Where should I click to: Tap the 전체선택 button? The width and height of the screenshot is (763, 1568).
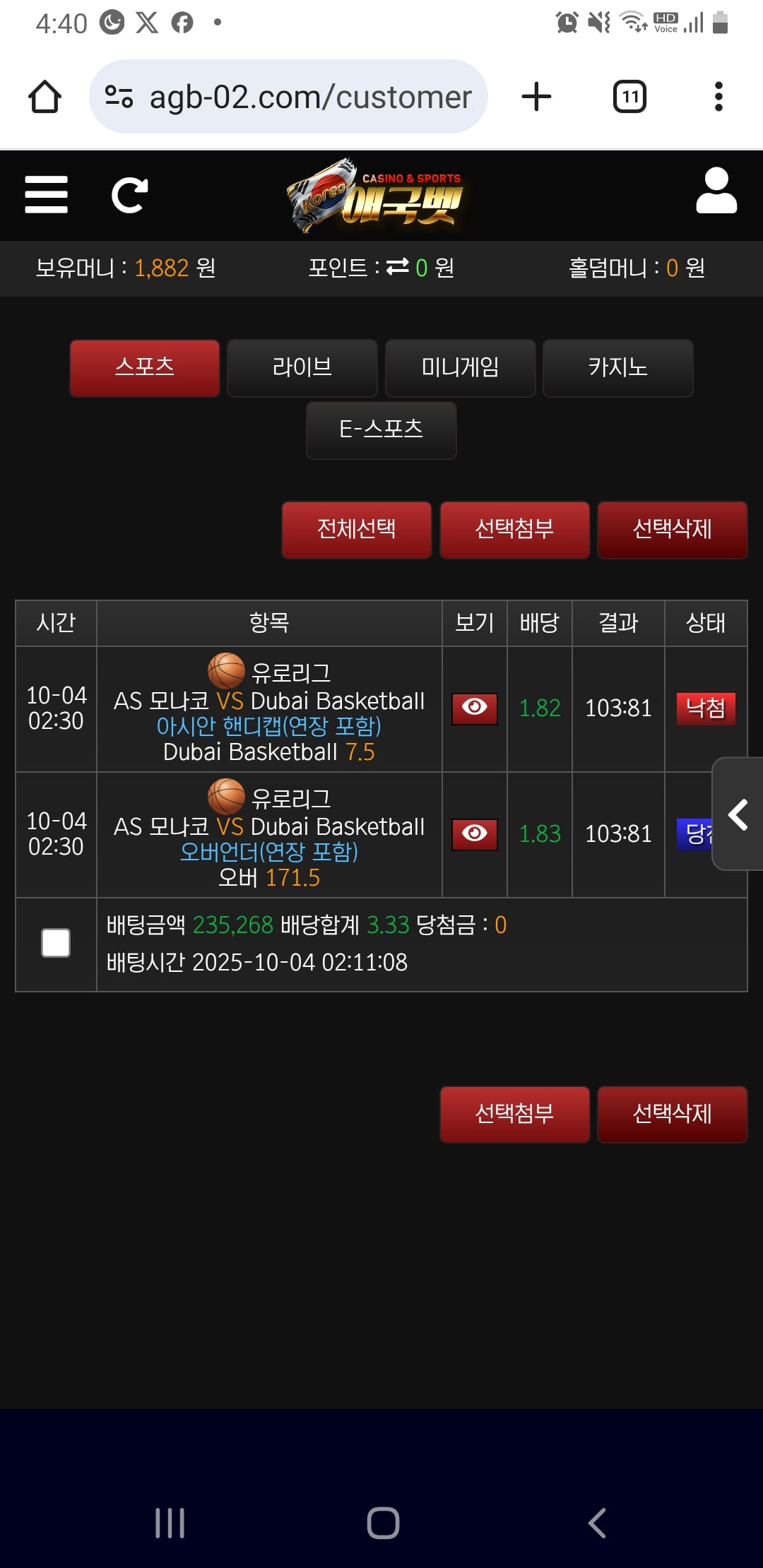click(x=357, y=530)
